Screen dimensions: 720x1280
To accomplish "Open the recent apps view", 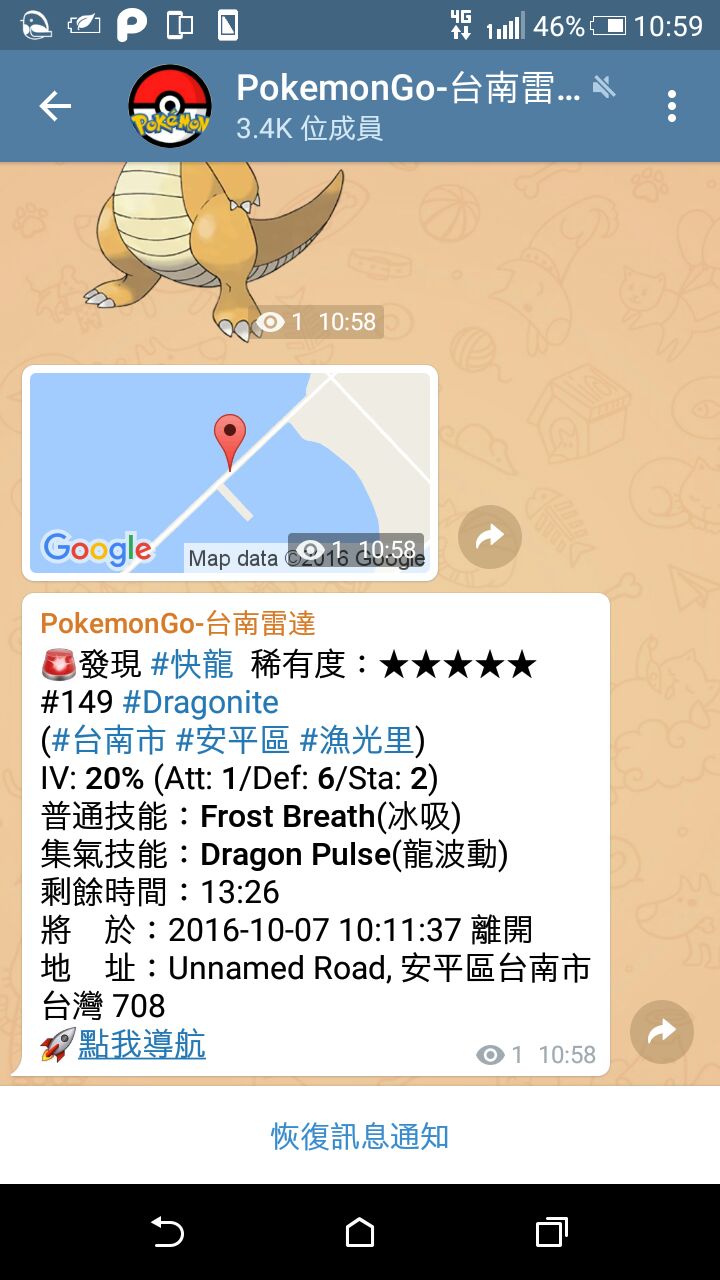I will pyautogui.click(x=551, y=1232).
